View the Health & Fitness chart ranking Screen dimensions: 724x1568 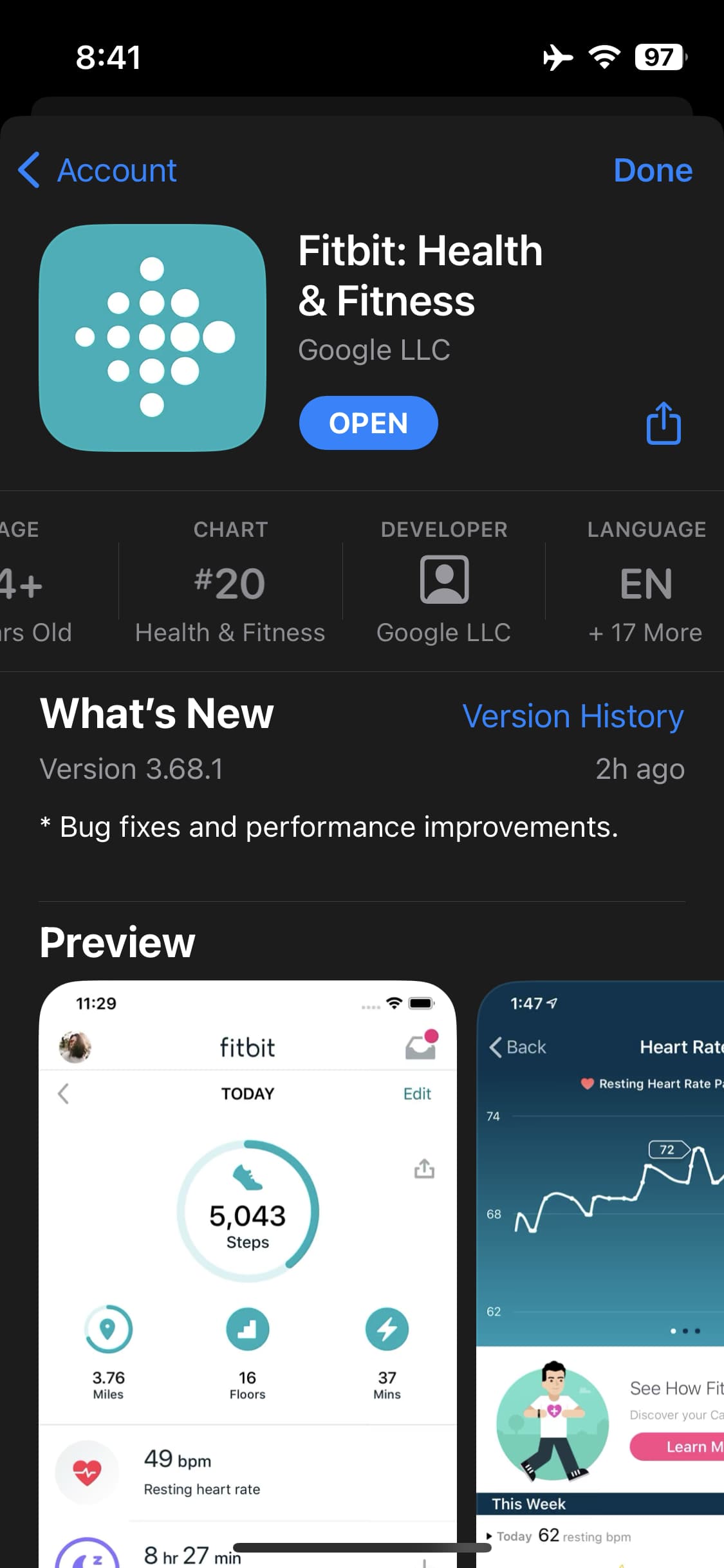click(230, 583)
